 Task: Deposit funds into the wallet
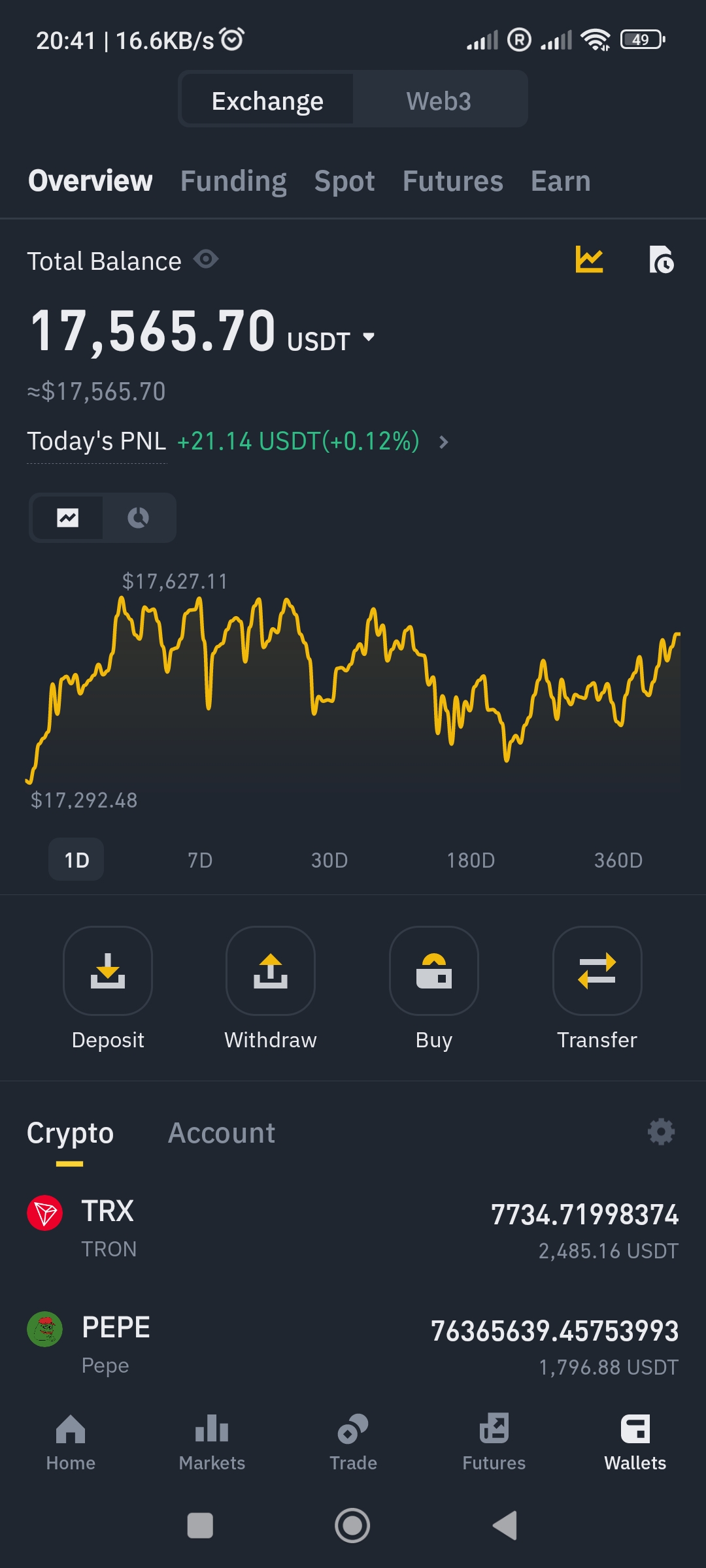(108, 971)
